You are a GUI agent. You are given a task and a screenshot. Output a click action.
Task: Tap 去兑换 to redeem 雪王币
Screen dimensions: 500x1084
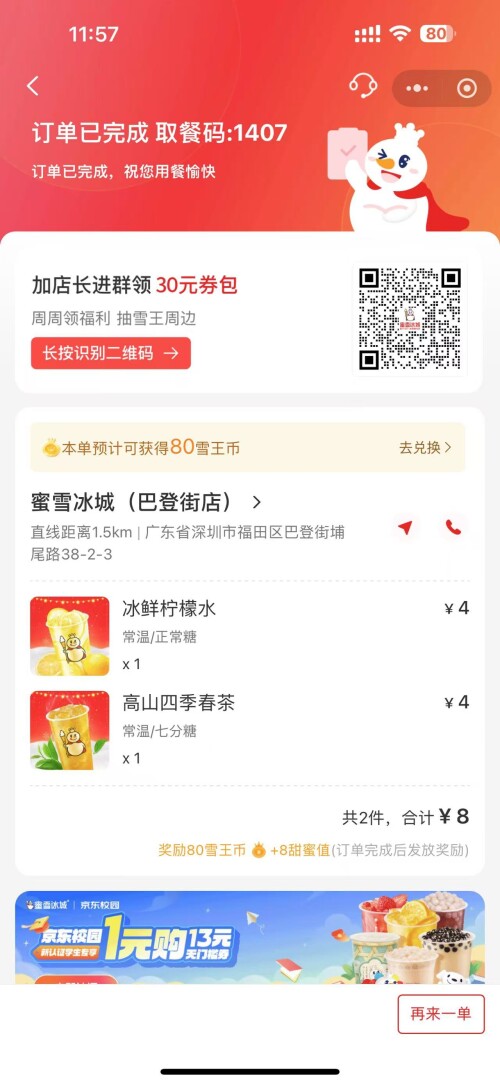click(x=425, y=447)
